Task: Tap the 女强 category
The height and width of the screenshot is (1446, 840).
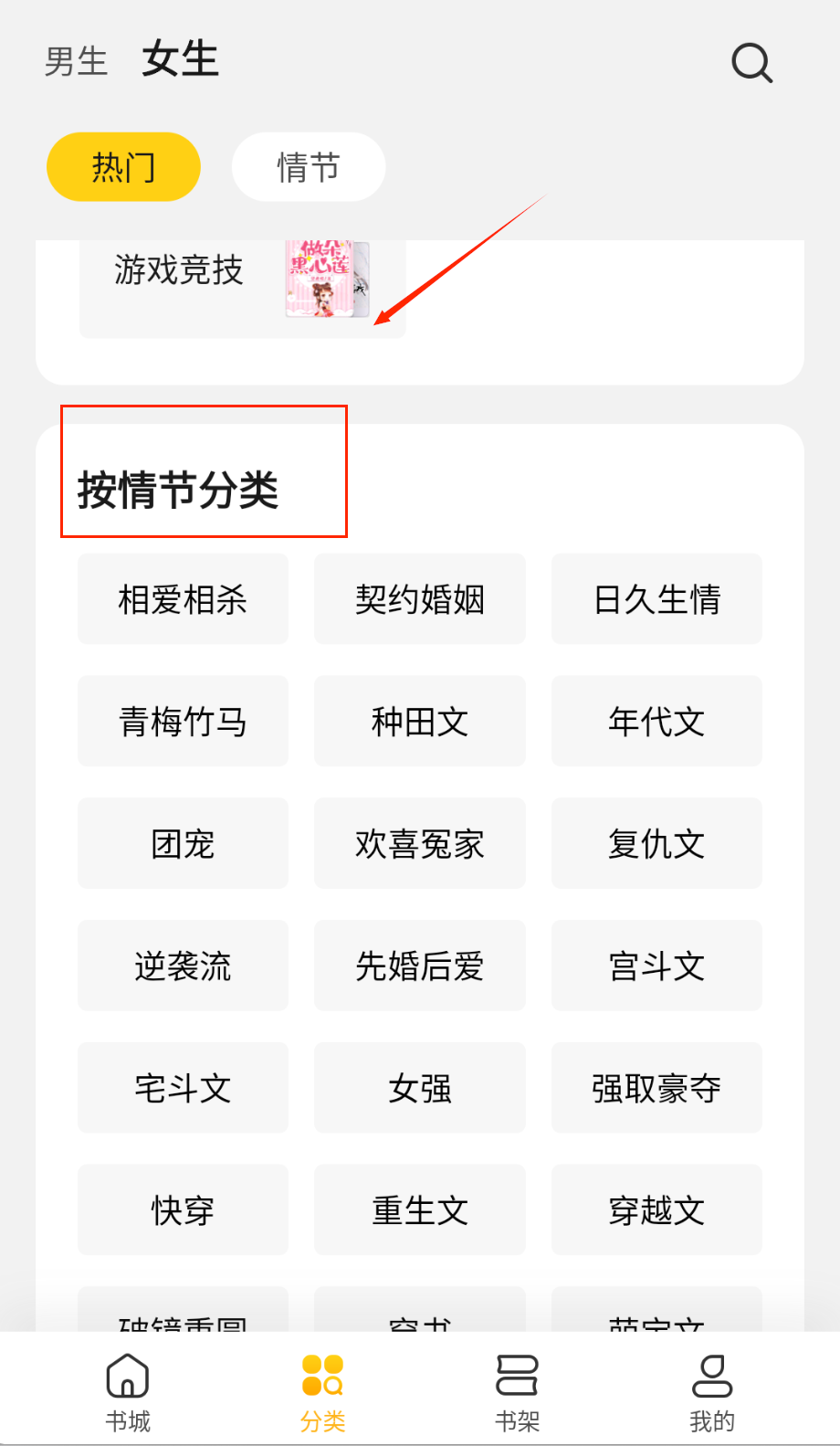Action: (x=420, y=1088)
